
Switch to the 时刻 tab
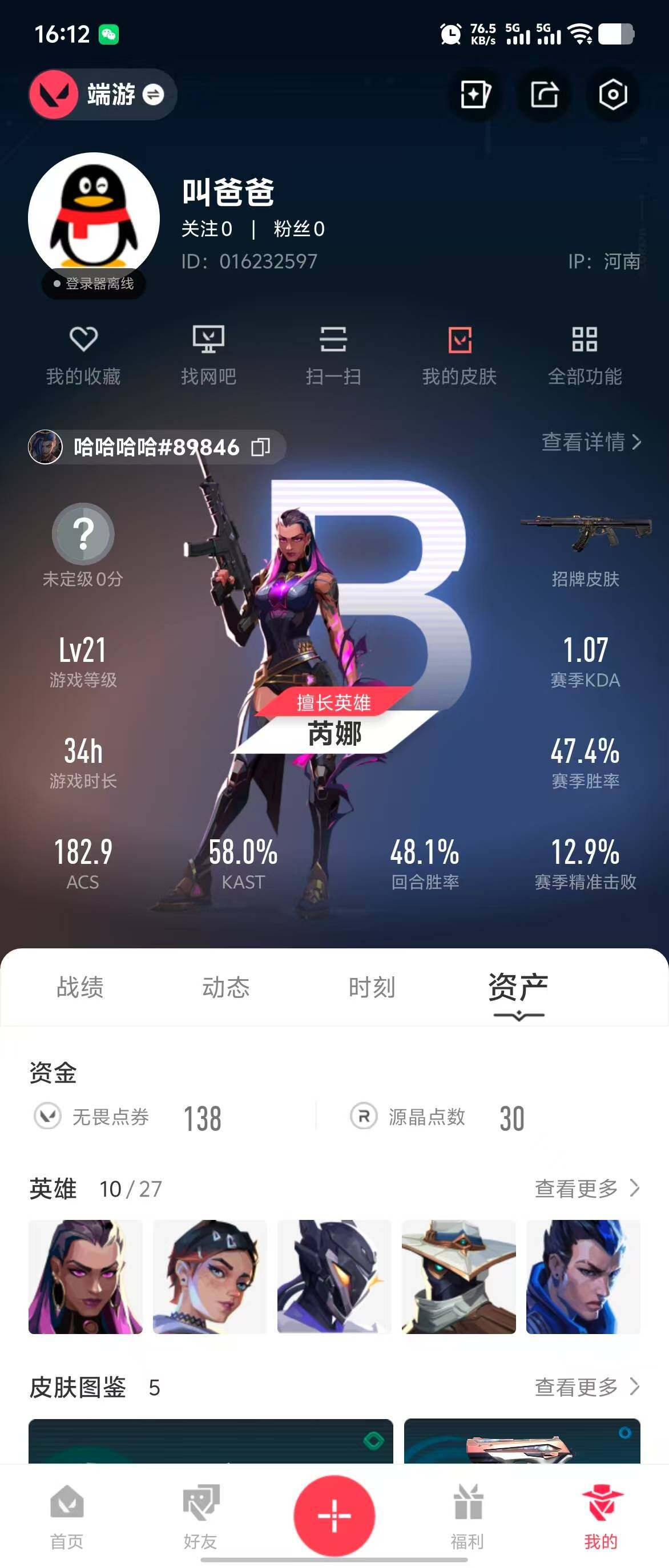372,987
